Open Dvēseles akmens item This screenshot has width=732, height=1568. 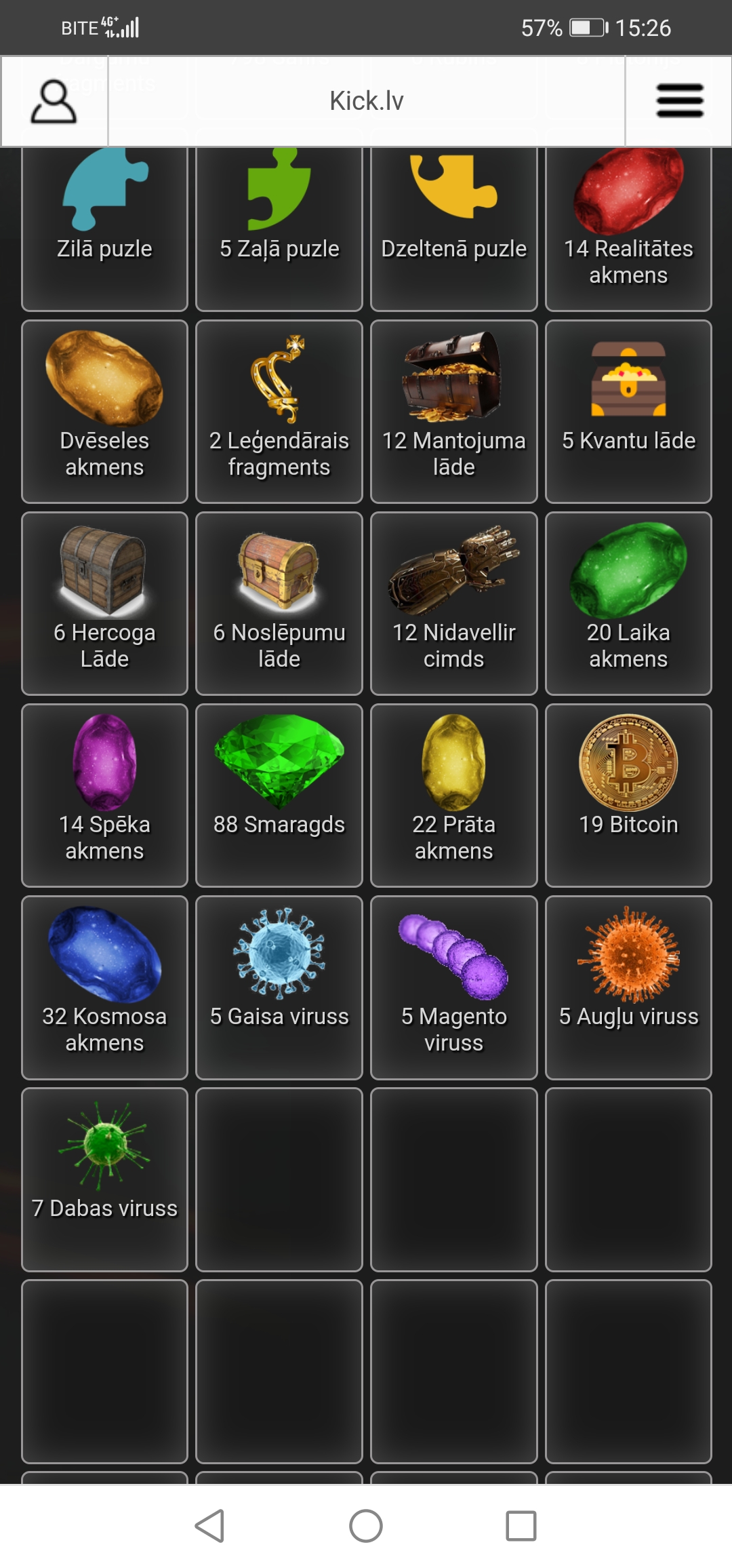click(104, 411)
